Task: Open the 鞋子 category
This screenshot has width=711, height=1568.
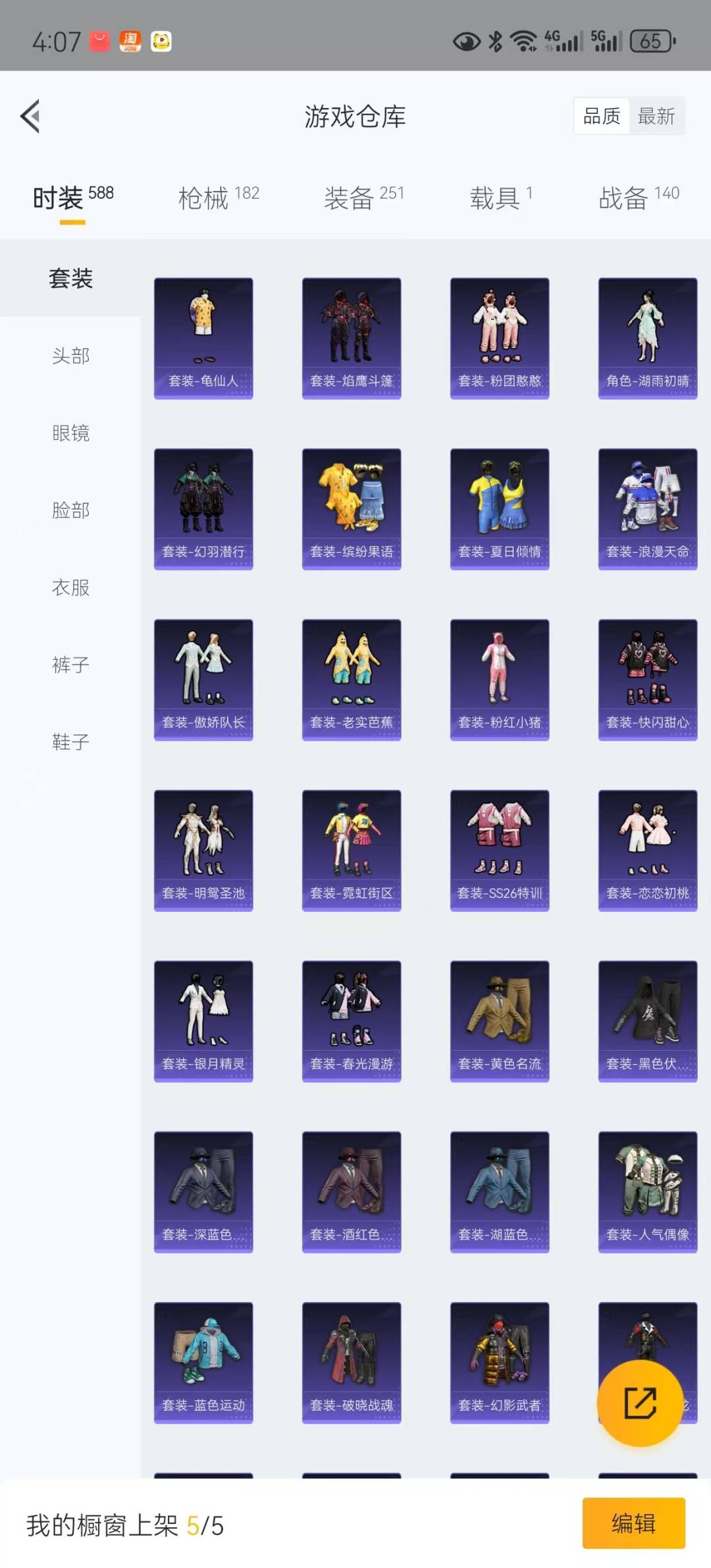Action: point(70,742)
